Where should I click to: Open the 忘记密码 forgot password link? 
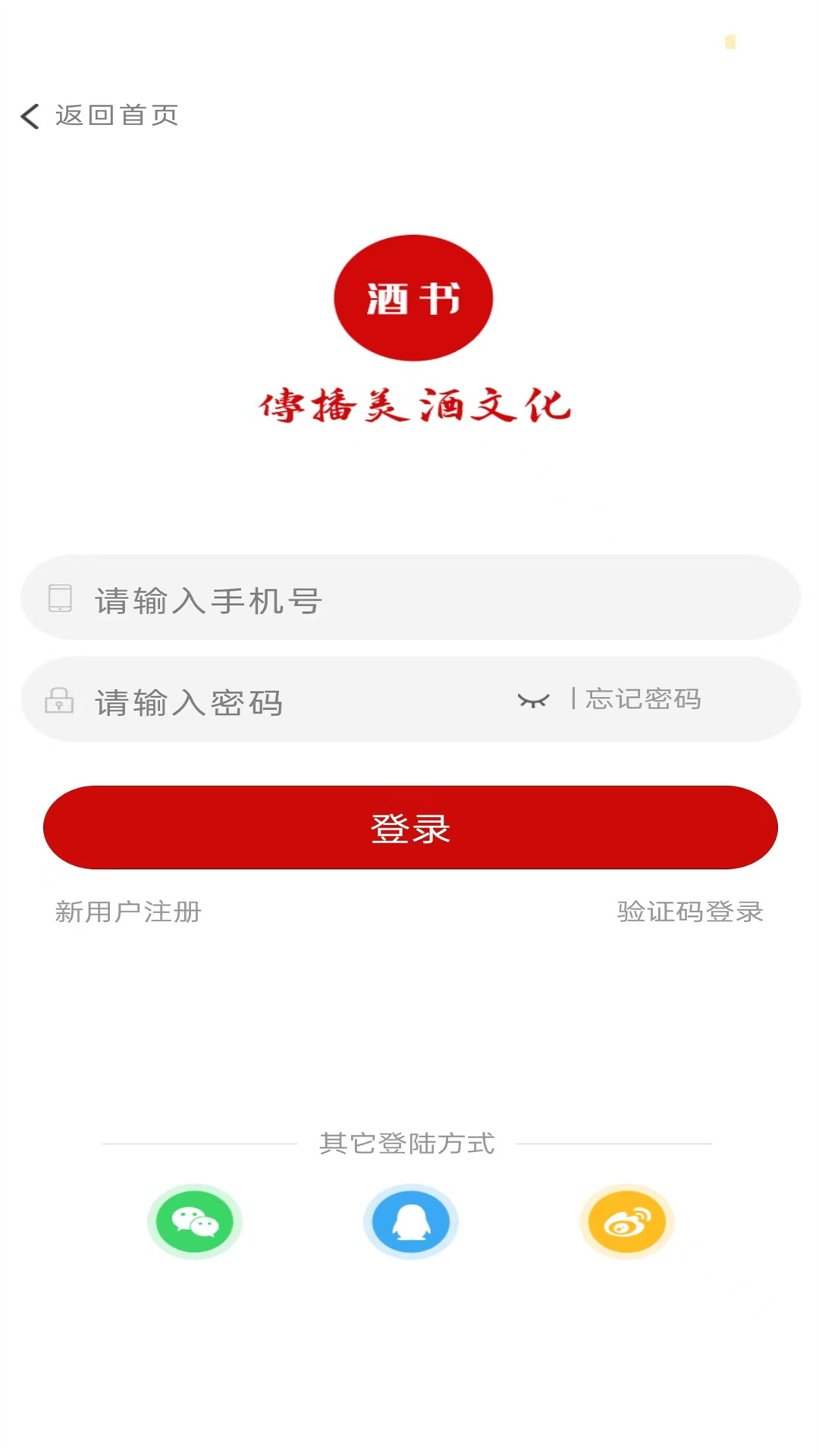pyautogui.click(x=642, y=699)
